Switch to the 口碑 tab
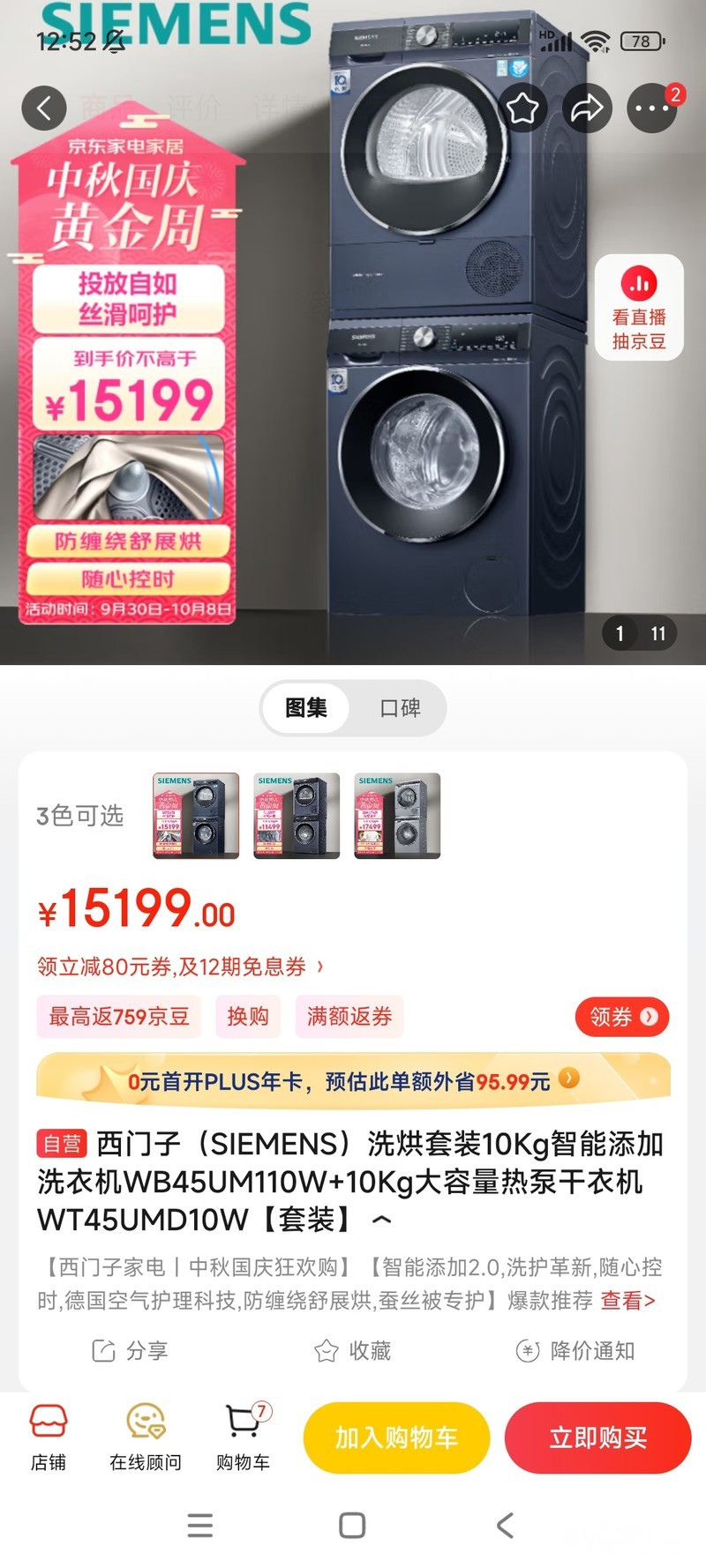706x1568 pixels. [x=400, y=708]
